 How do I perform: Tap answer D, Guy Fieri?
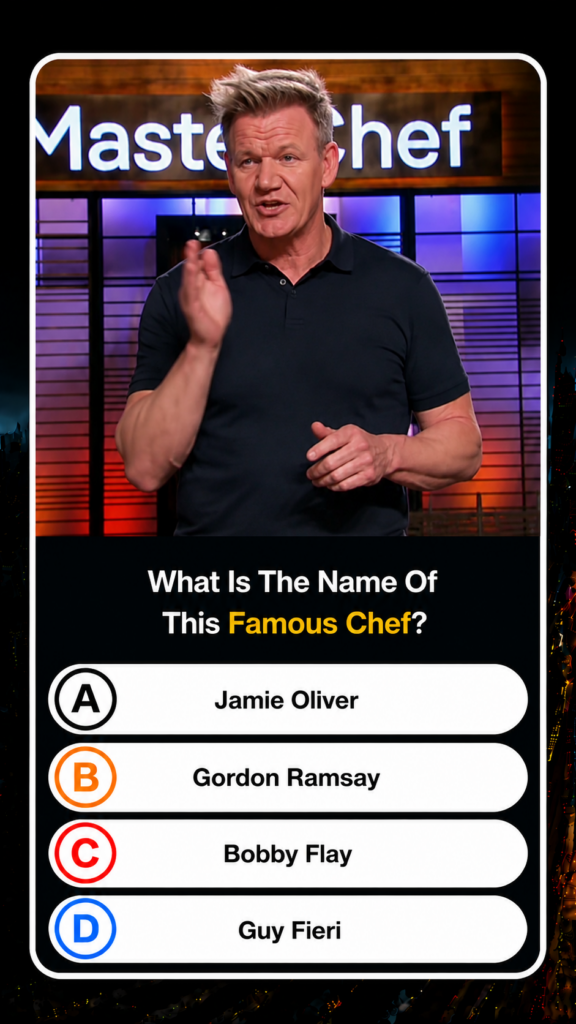[288, 929]
